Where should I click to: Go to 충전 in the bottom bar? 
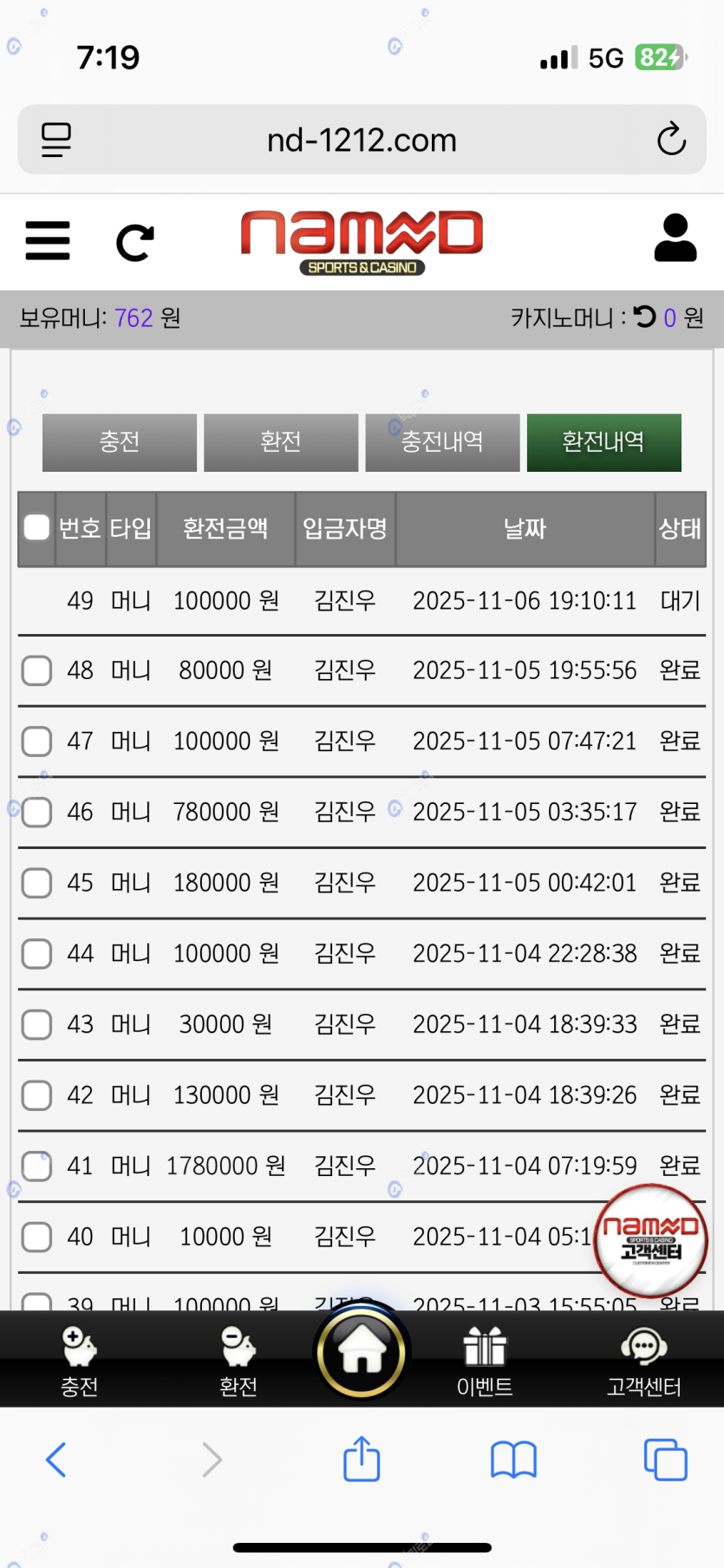[x=79, y=1362]
